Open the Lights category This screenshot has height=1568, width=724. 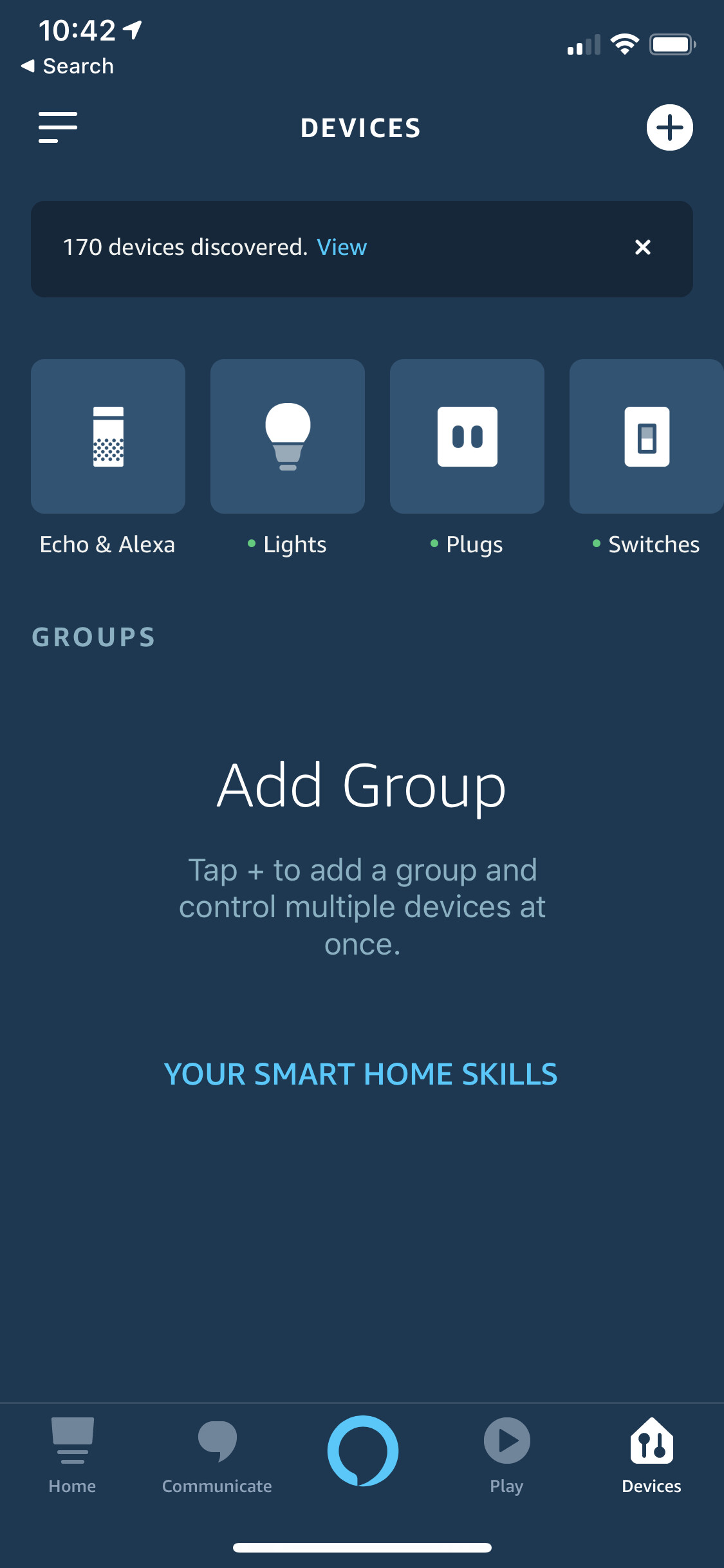tap(288, 436)
